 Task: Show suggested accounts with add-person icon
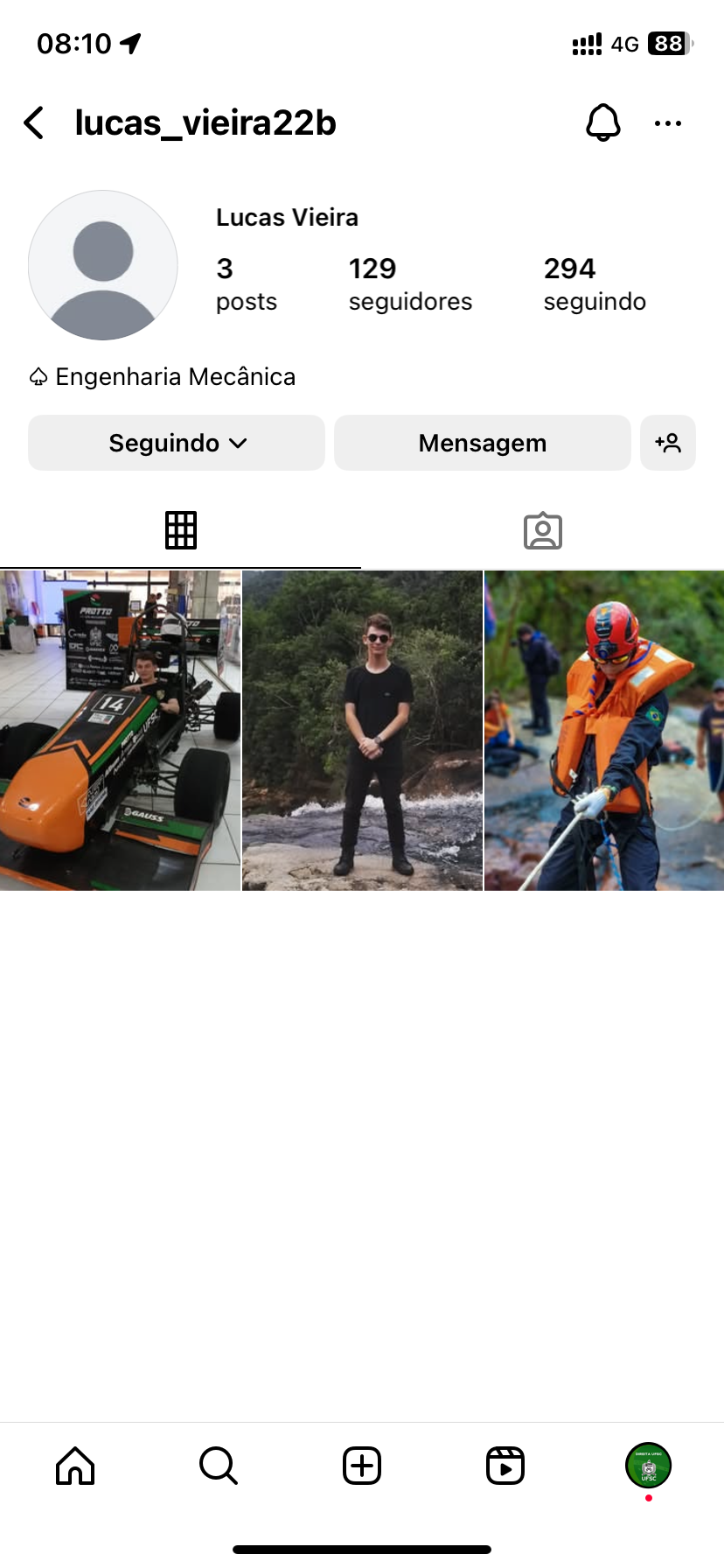[x=668, y=443]
